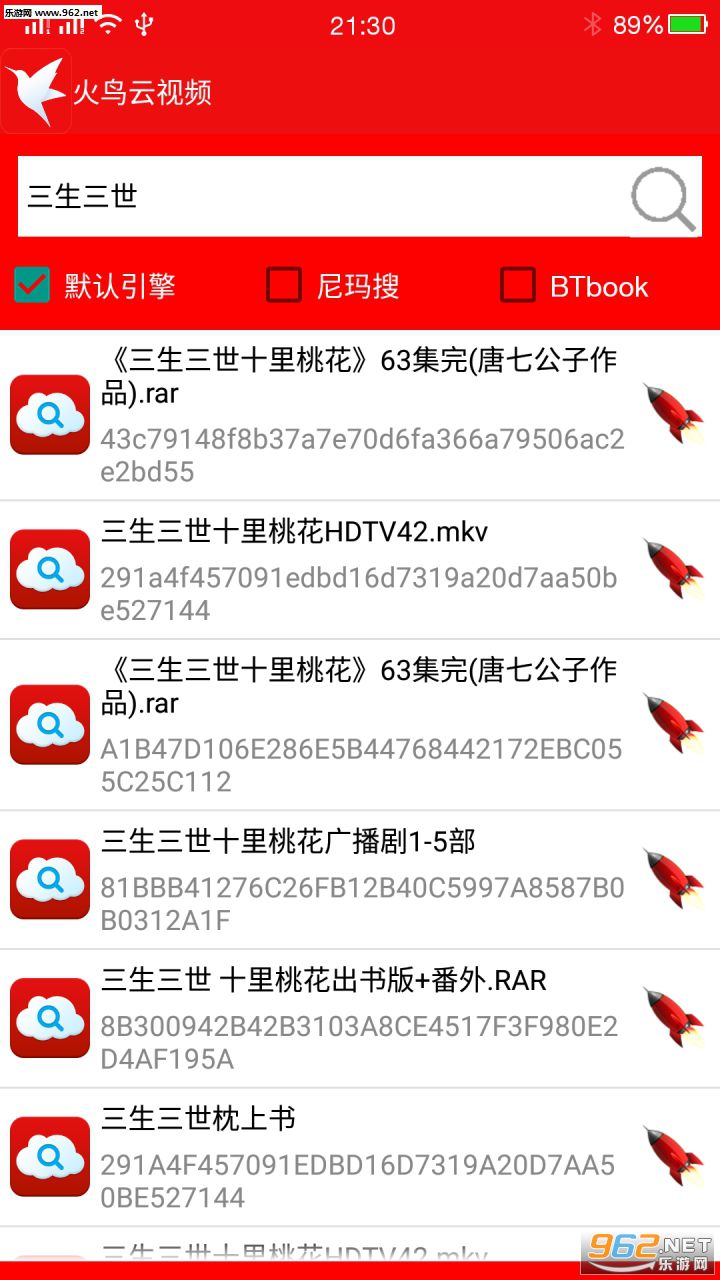Tap the search field containing 三生三世
The width and height of the screenshot is (720, 1280).
point(320,196)
